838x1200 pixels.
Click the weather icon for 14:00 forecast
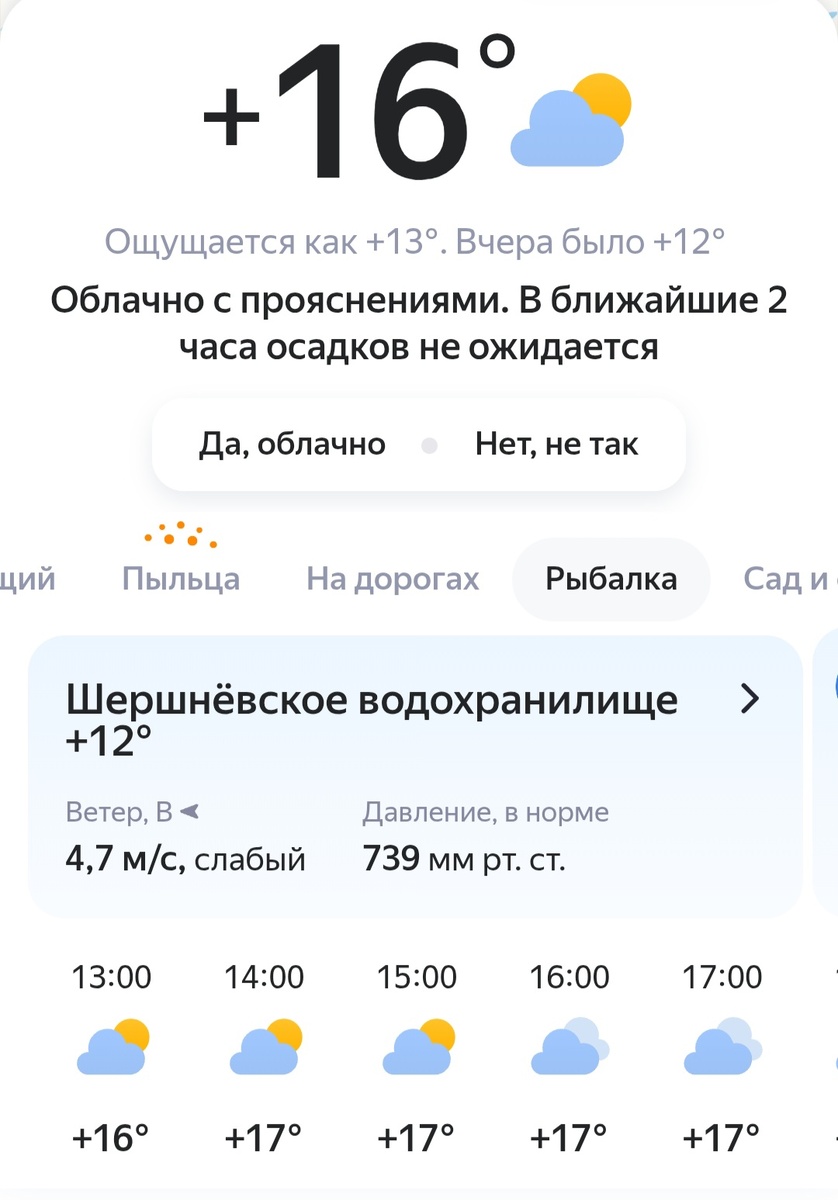pos(265,1050)
